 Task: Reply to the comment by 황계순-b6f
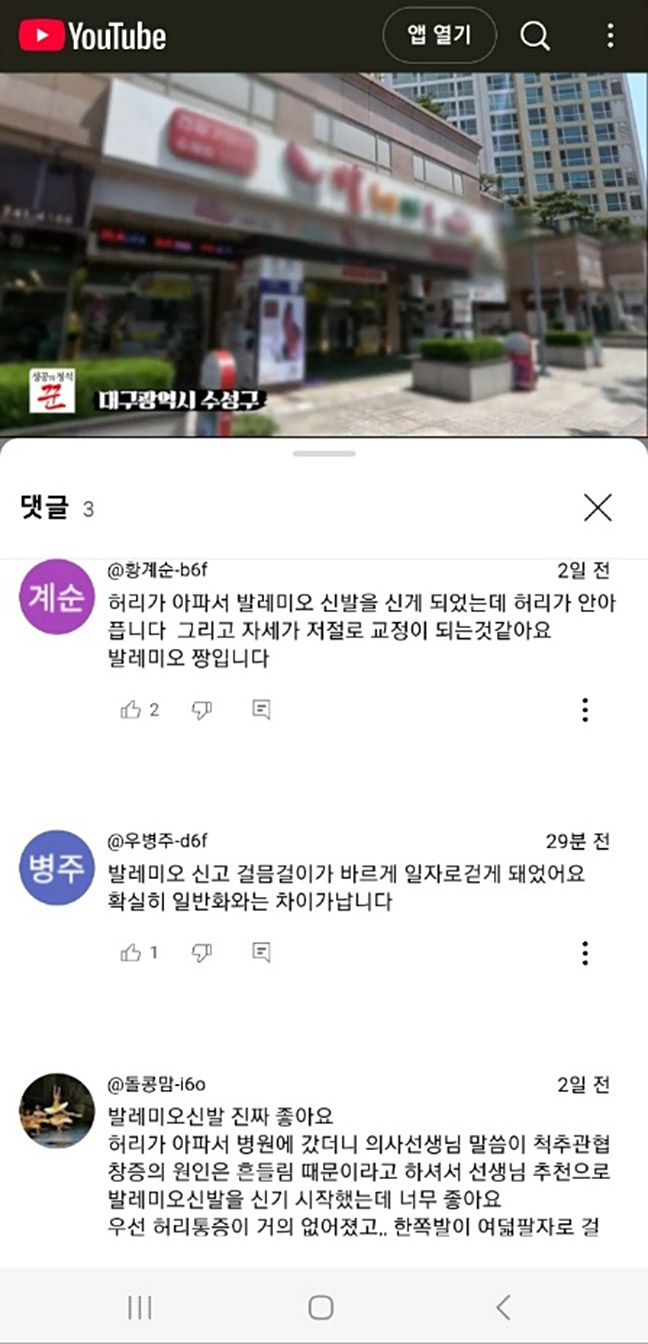point(261,710)
